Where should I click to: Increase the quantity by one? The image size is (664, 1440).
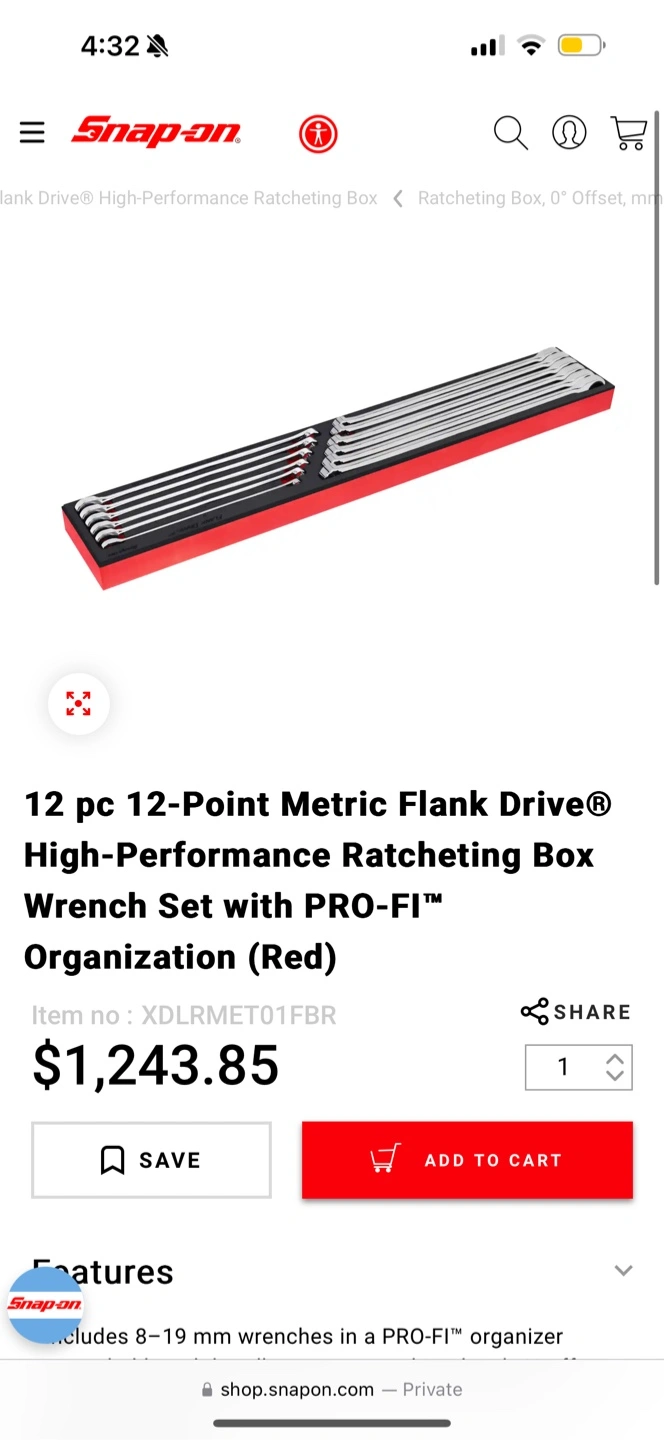(615, 1058)
